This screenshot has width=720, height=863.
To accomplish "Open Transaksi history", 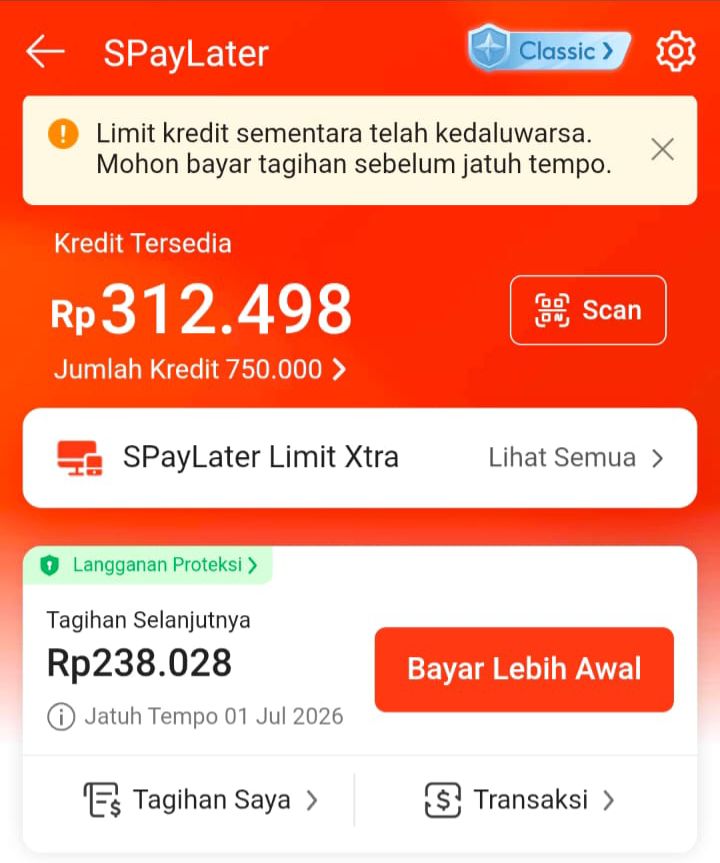I will pyautogui.click(x=519, y=800).
